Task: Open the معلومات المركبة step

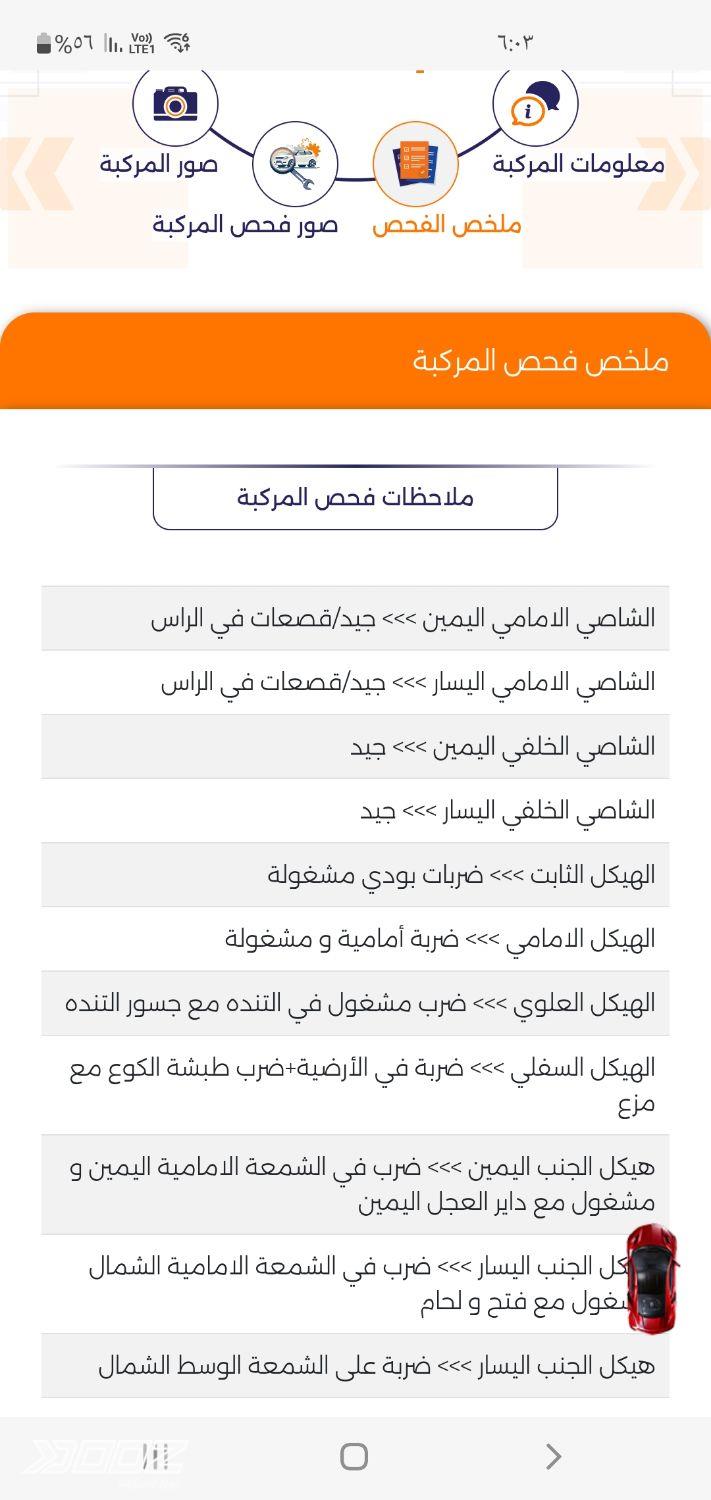Action: pyautogui.click(x=535, y=106)
